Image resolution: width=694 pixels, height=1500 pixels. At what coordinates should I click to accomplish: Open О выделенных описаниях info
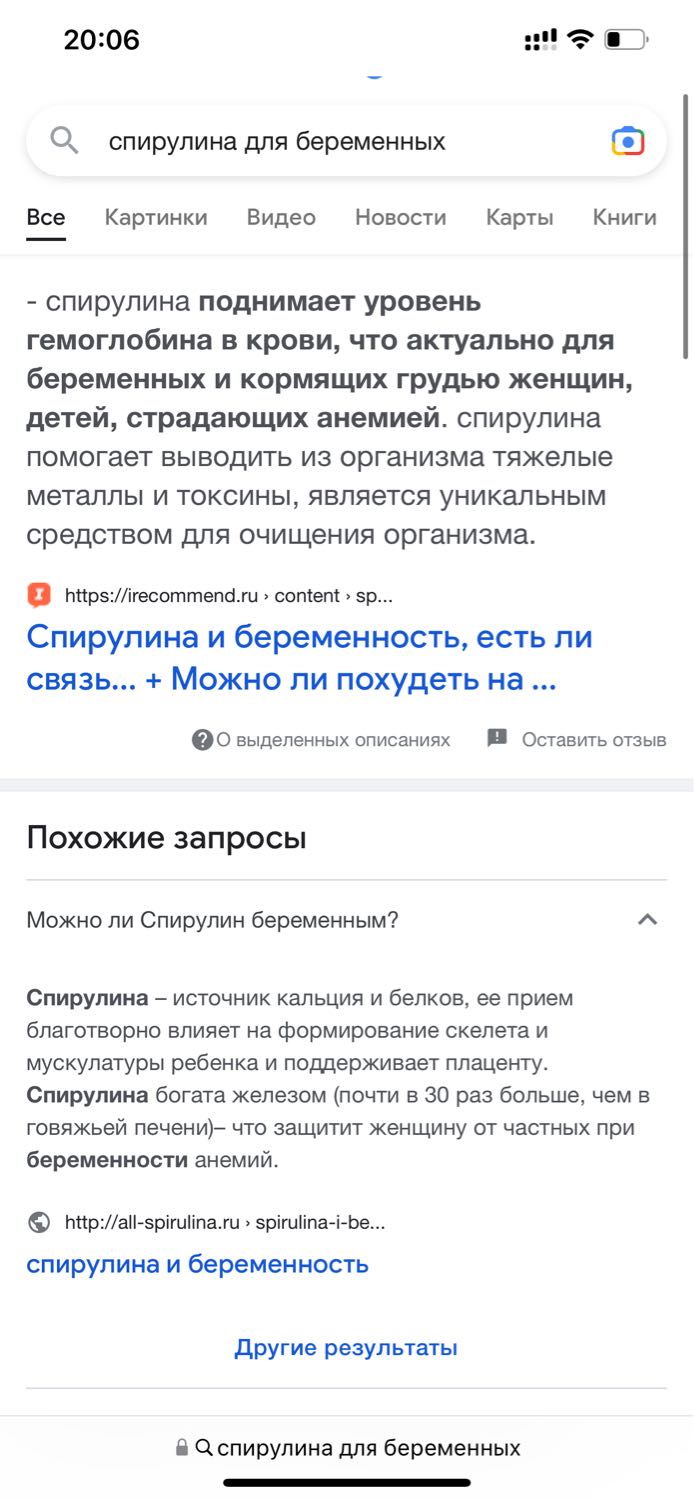321,740
